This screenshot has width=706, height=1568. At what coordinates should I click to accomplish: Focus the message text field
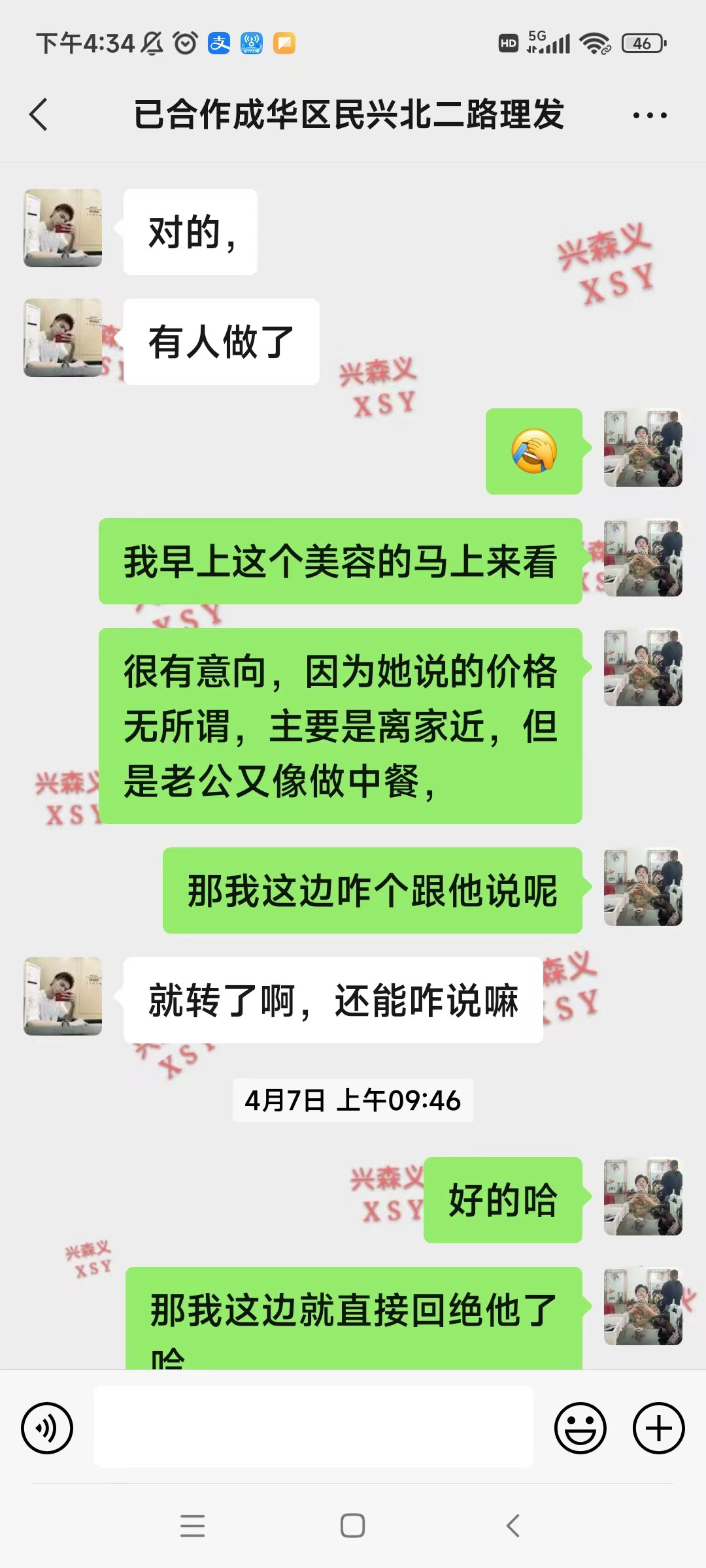[314, 1428]
